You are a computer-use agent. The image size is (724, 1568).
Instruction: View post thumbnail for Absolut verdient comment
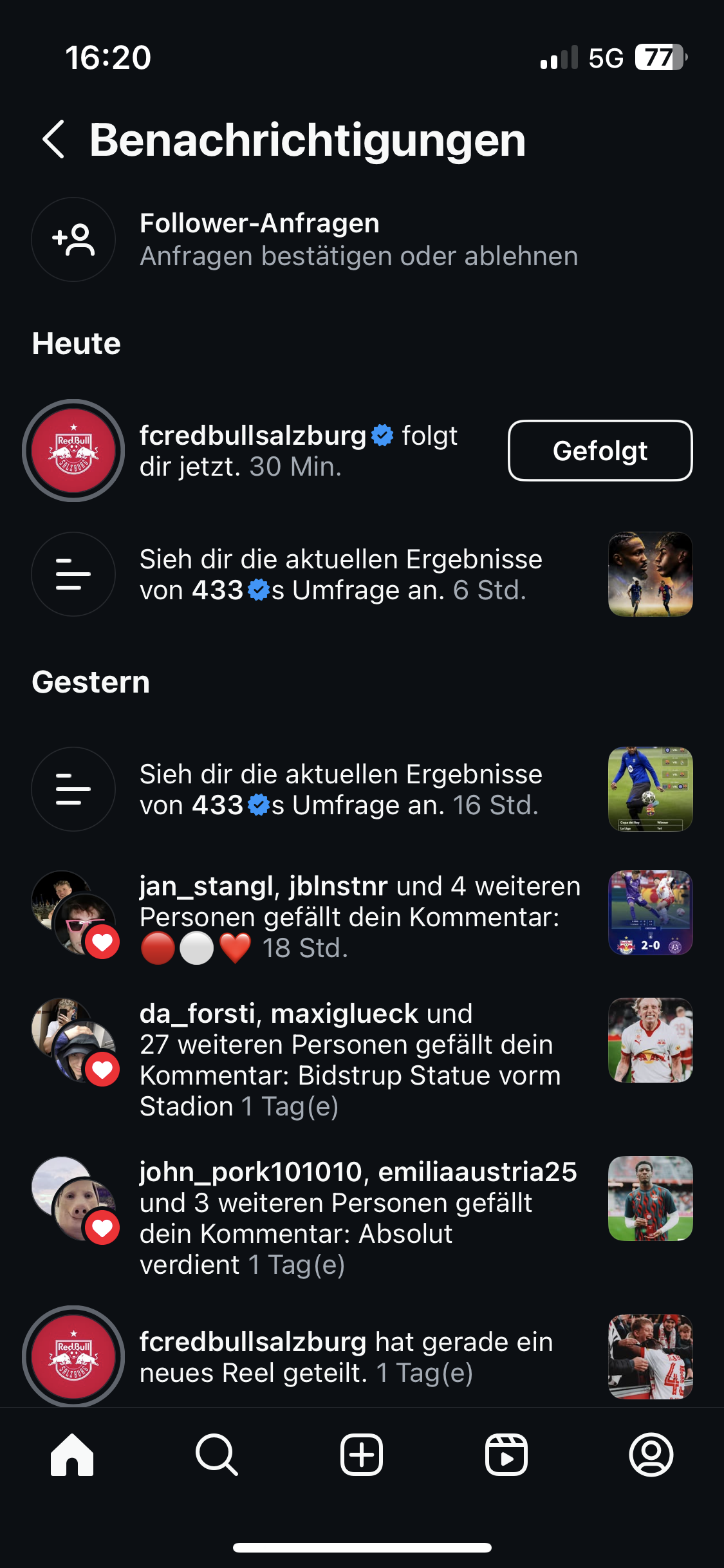650,1199
